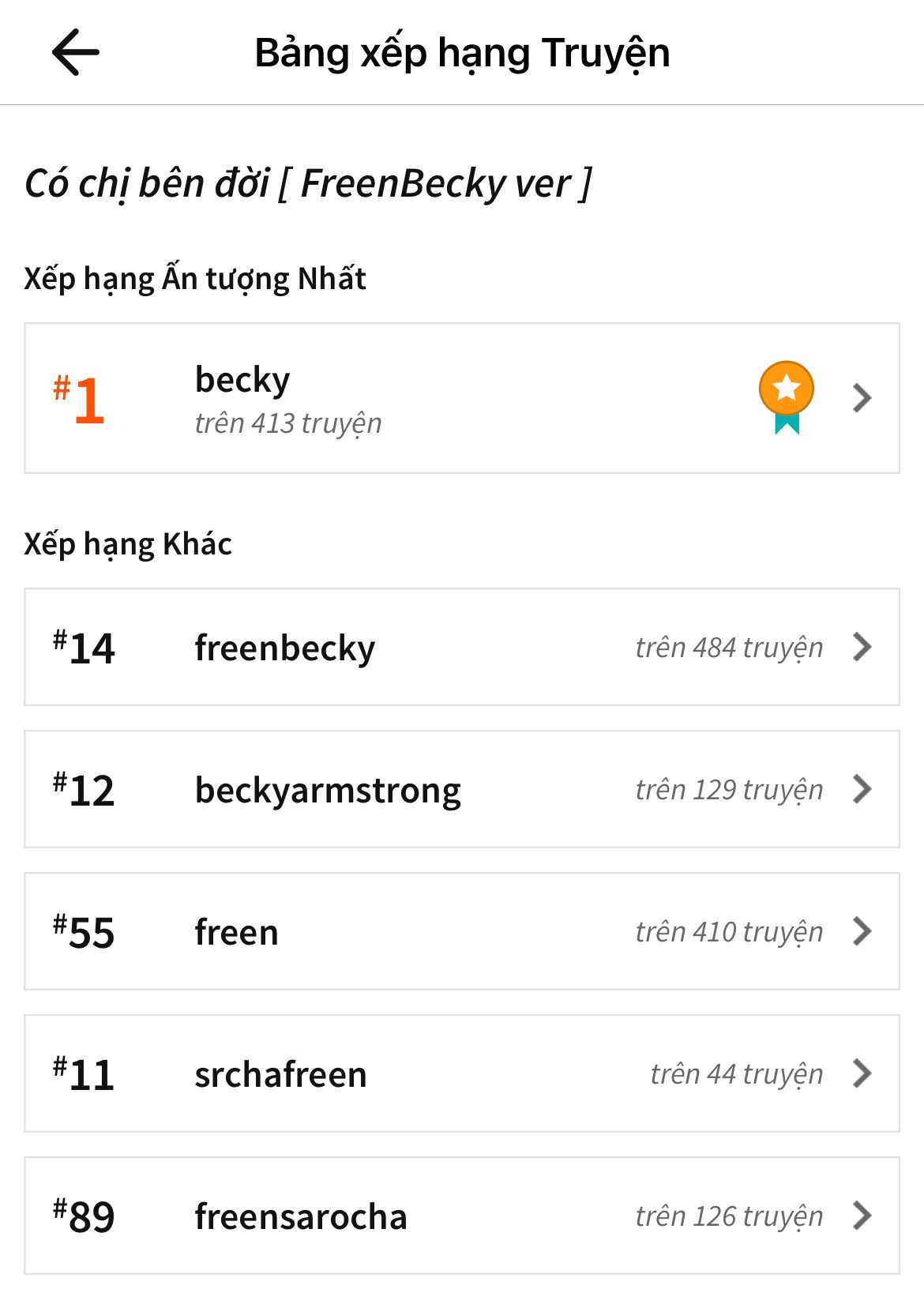Open the #1 becky ranking

461,398
